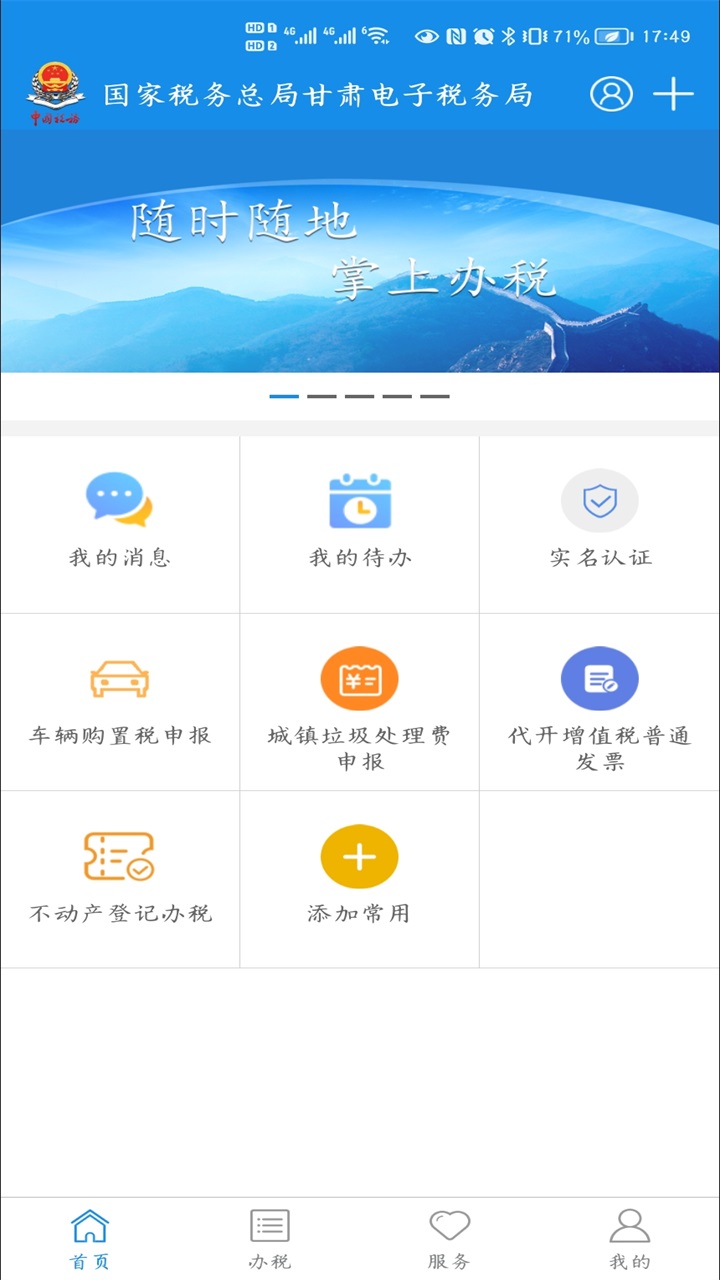Switch to the 办税 tab

coord(268,1237)
